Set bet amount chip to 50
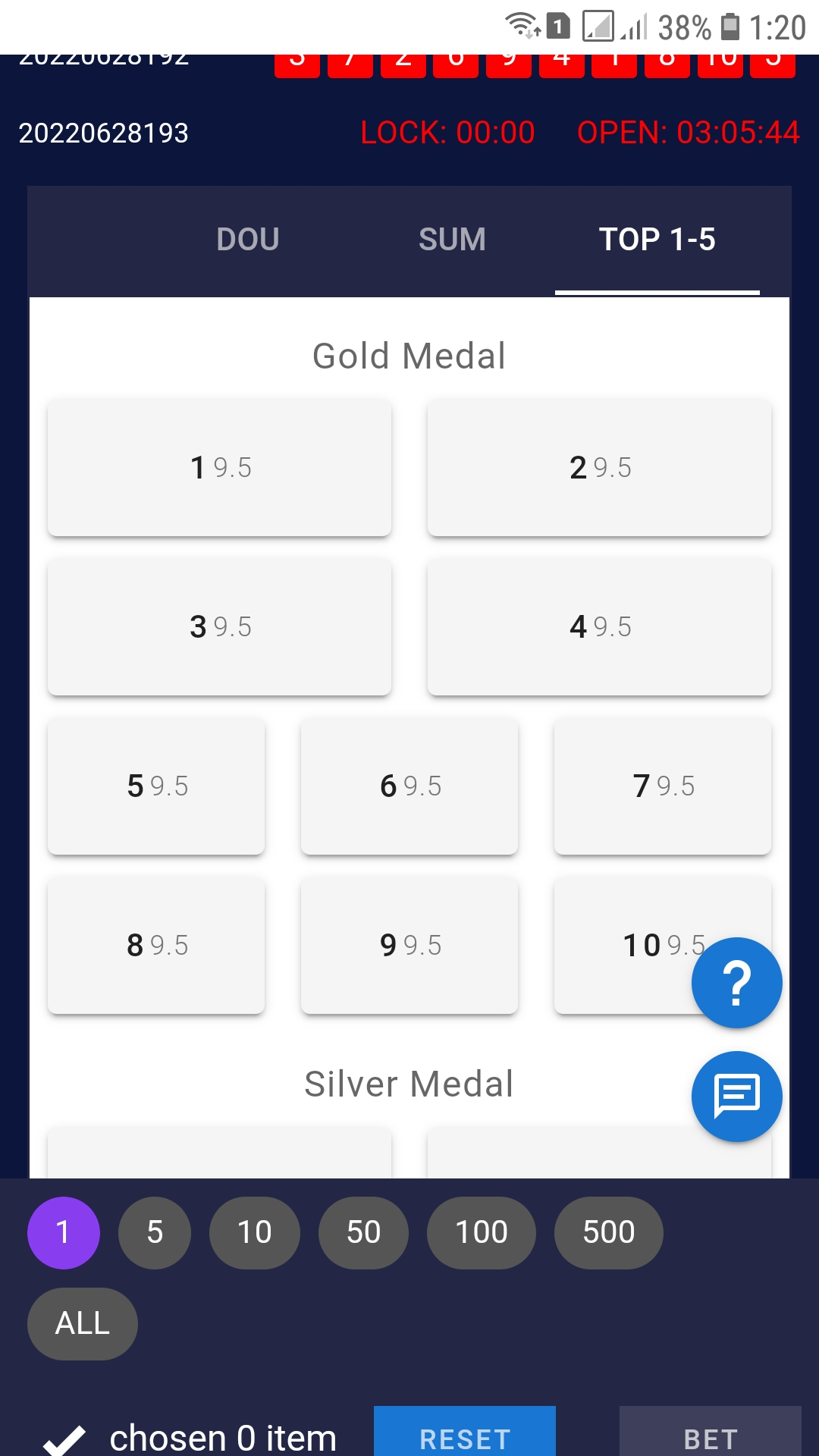Viewport: 819px width, 1456px height. click(x=363, y=1233)
